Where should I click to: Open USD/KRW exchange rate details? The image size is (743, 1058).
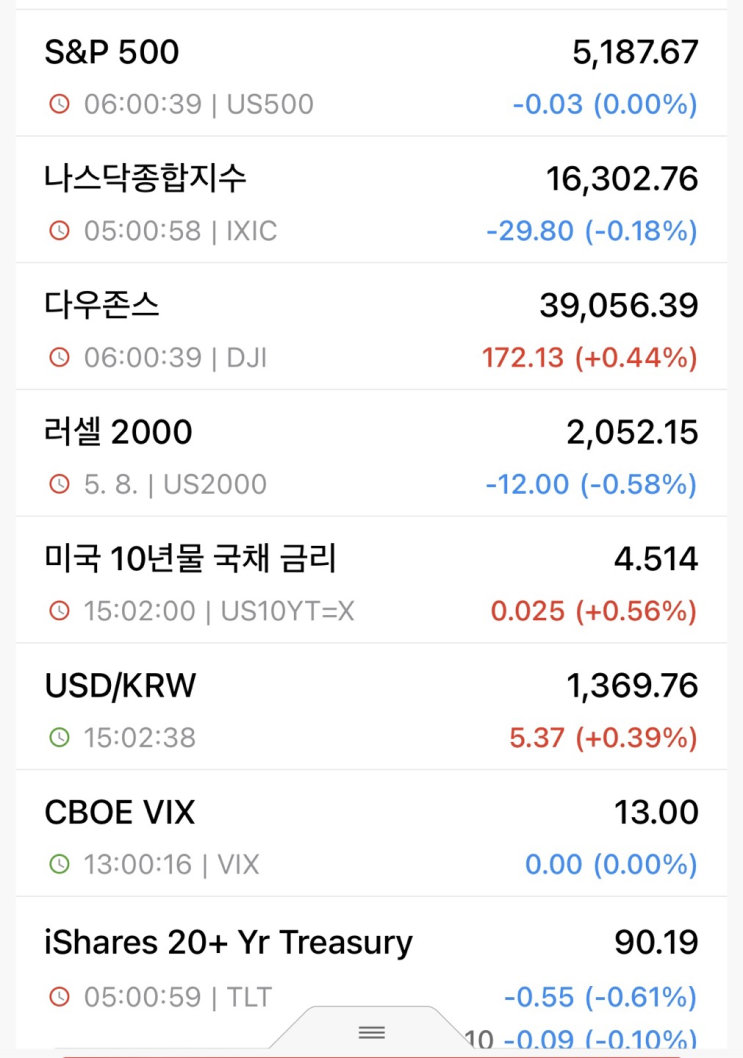370,708
